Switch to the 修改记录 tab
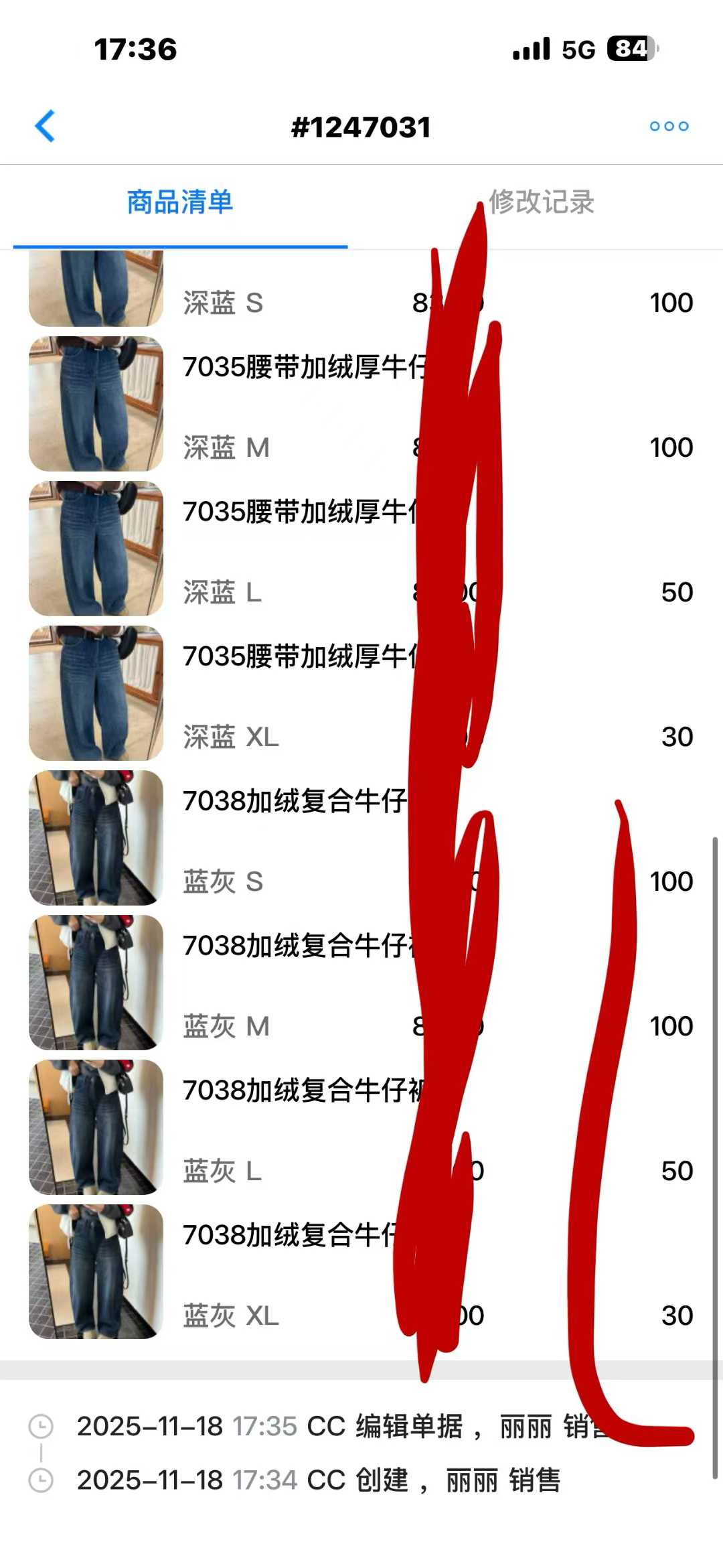Image resolution: width=723 pixels, height=1568 pixels. tap(541, 202)
